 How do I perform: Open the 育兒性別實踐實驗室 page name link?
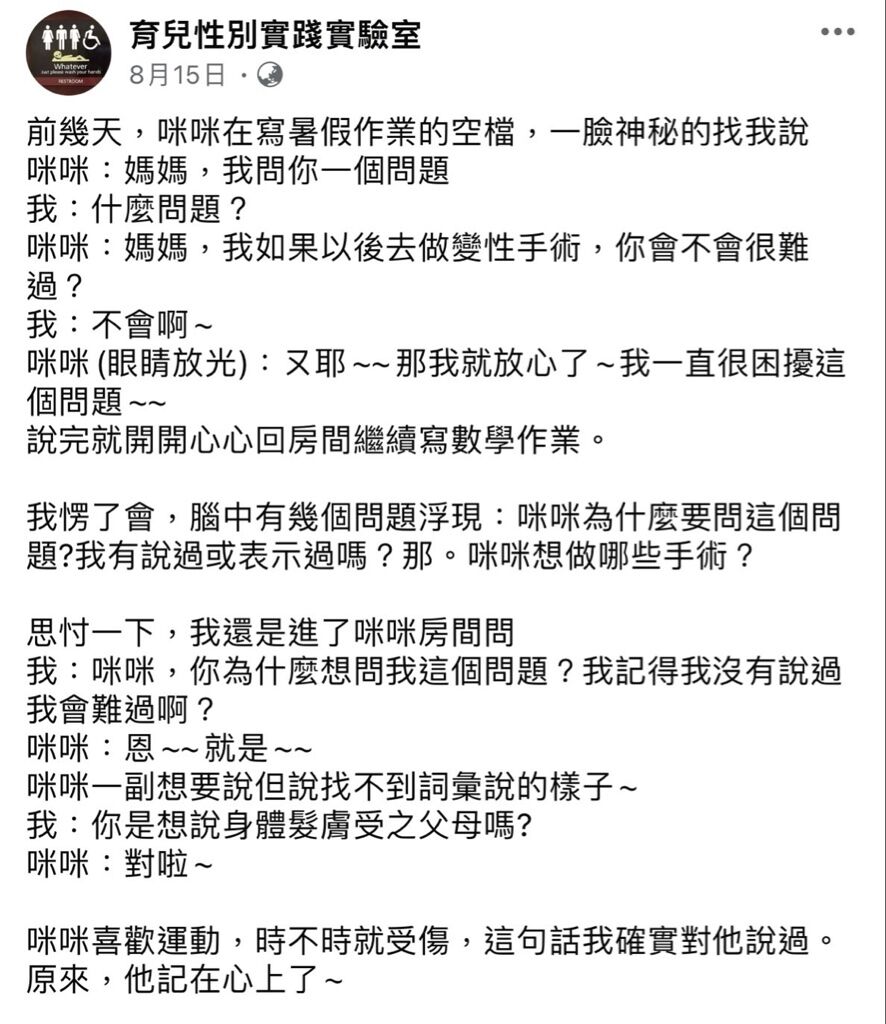coord(275,35)
